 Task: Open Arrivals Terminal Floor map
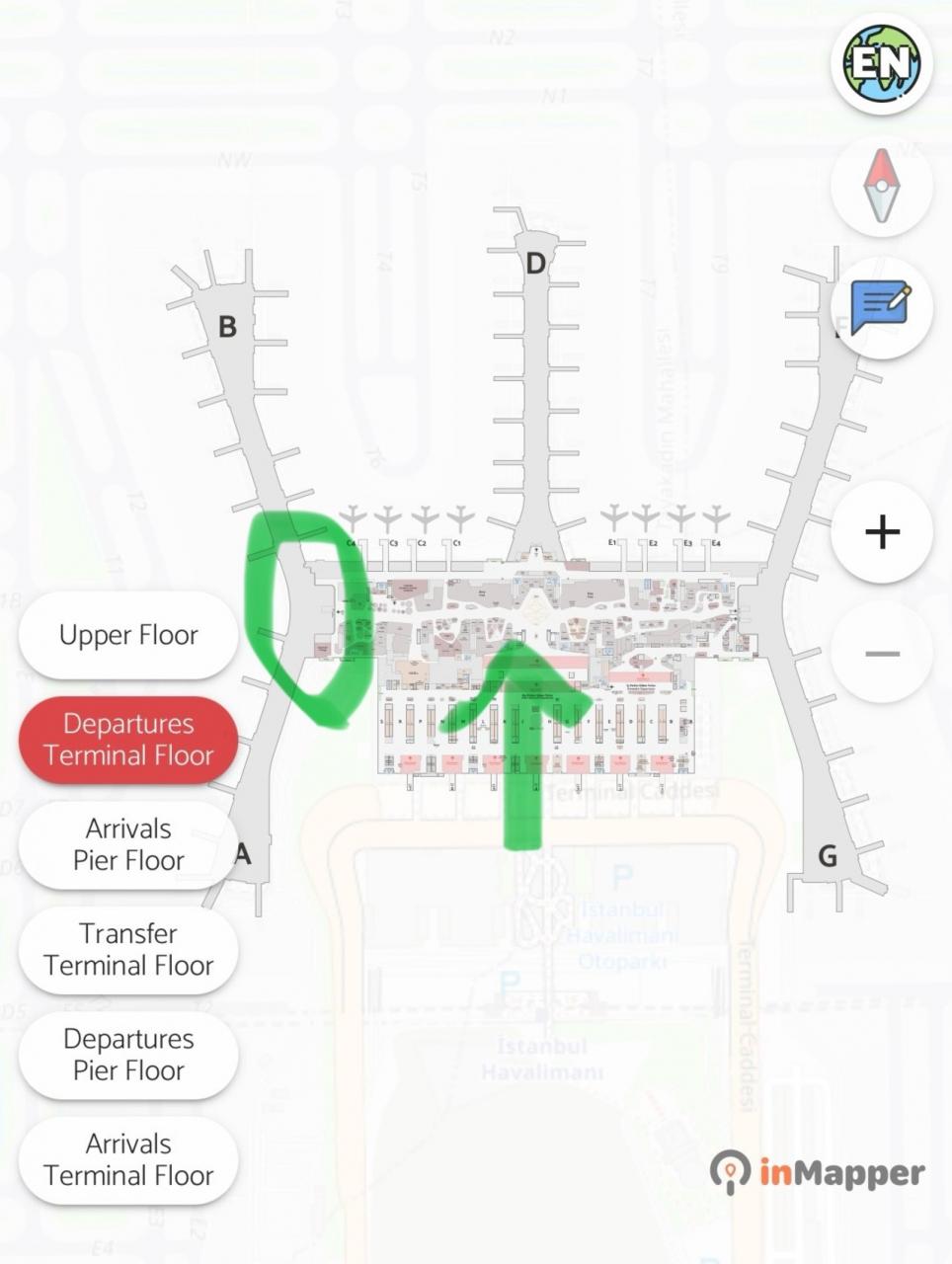[x=128, y=1160]
